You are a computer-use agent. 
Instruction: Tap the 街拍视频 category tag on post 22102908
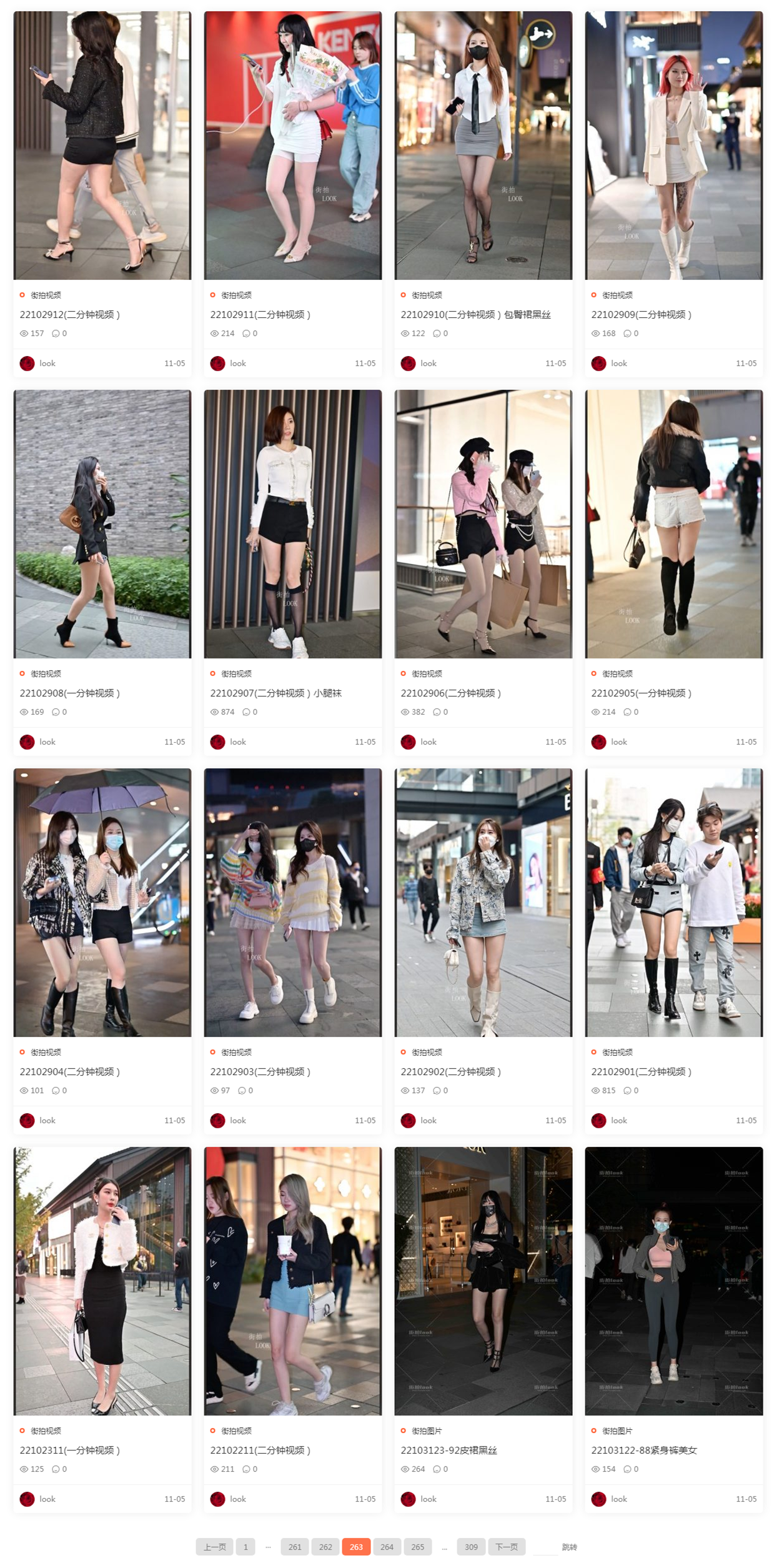[x=46, y=673]
